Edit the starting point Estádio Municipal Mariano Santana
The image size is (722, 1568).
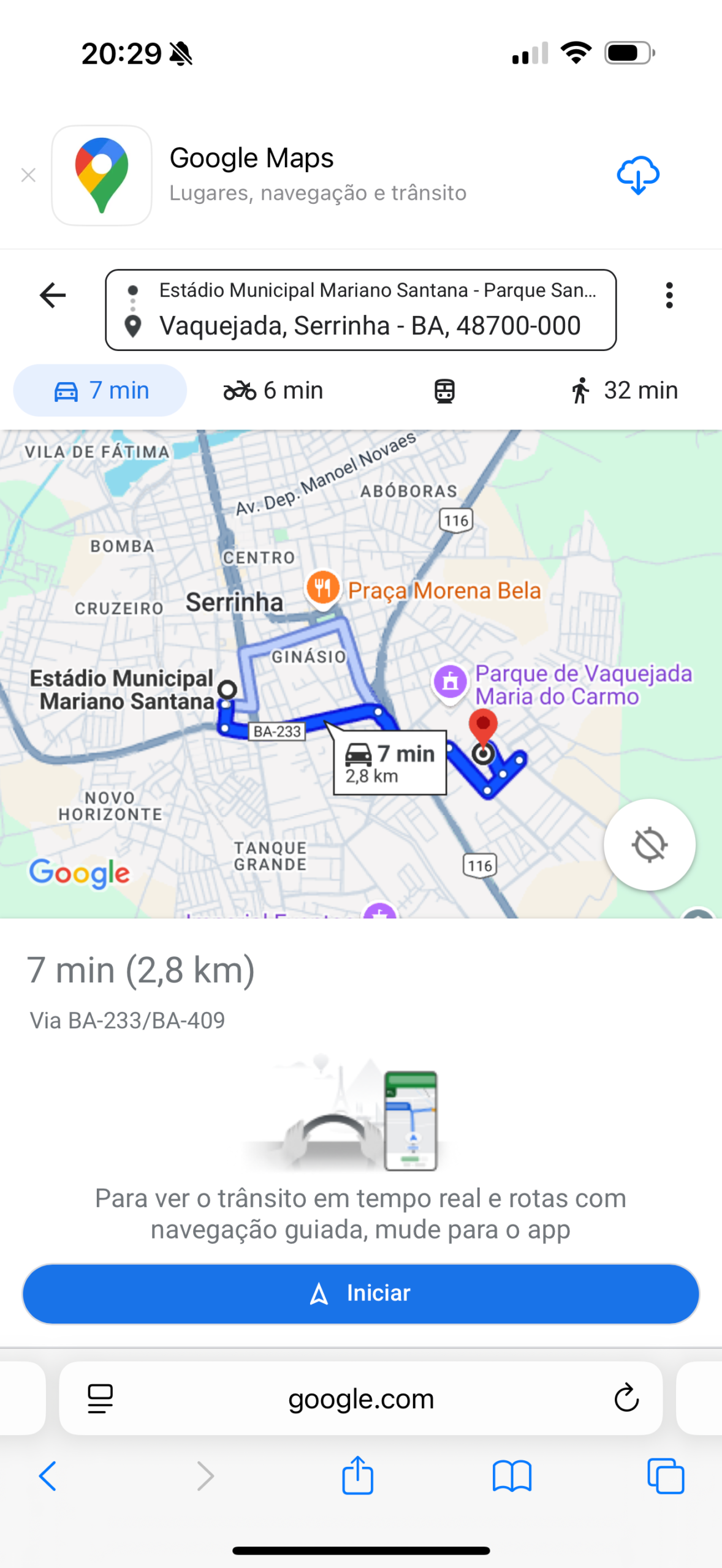click(378, 290)
